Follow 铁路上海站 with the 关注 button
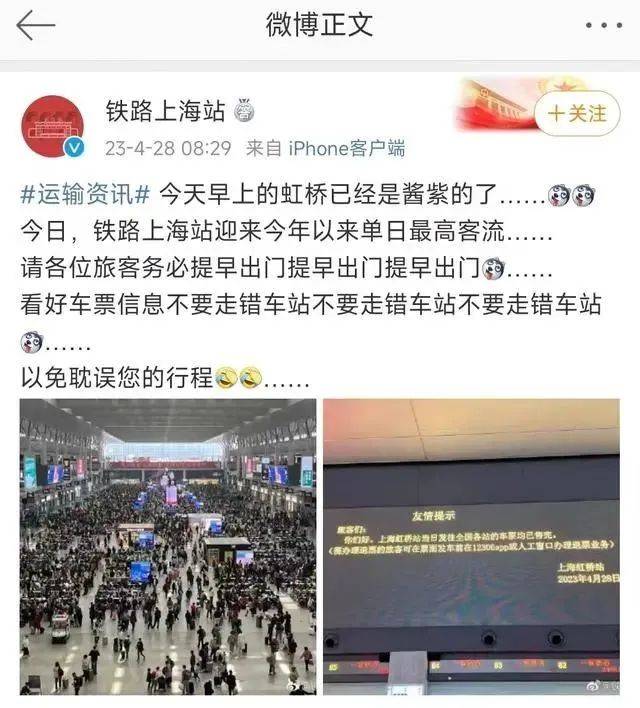The height and width of the screenshot is (708, 640). (577, 113)
